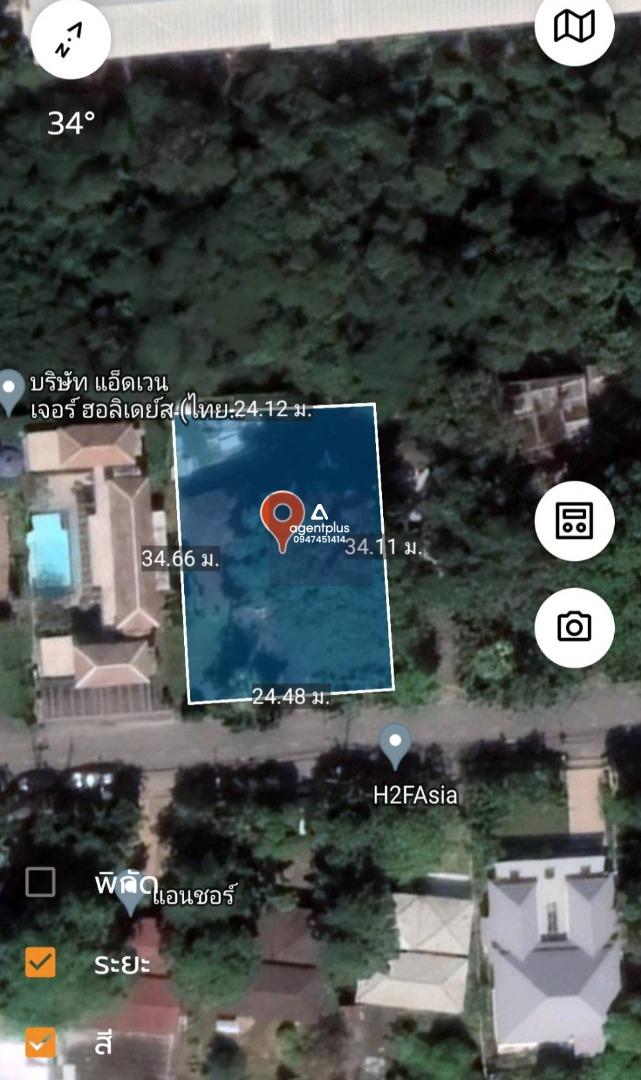This screenshot has width=641, height=1080.
Task: Open the H2FAsia place marker
Action: (x=395, y=746)
